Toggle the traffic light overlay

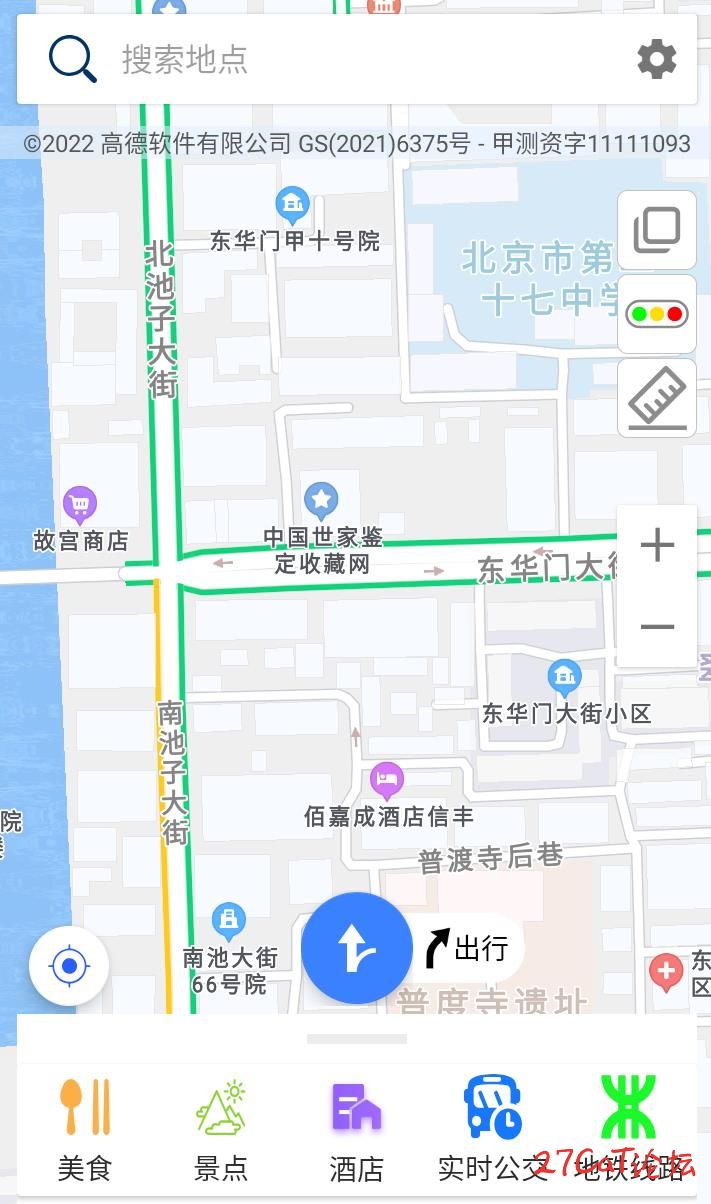tap(657, 314)
